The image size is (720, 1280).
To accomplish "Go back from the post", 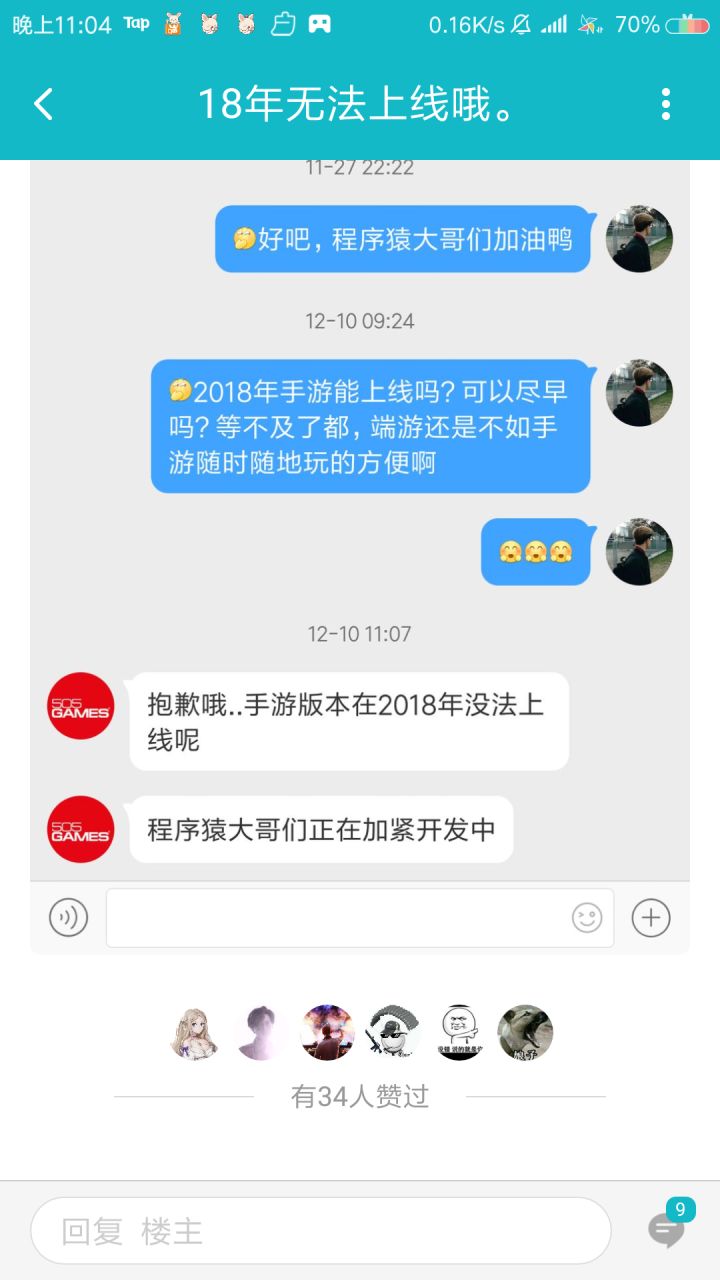I will pyautogui.click(x=43, y=104).
